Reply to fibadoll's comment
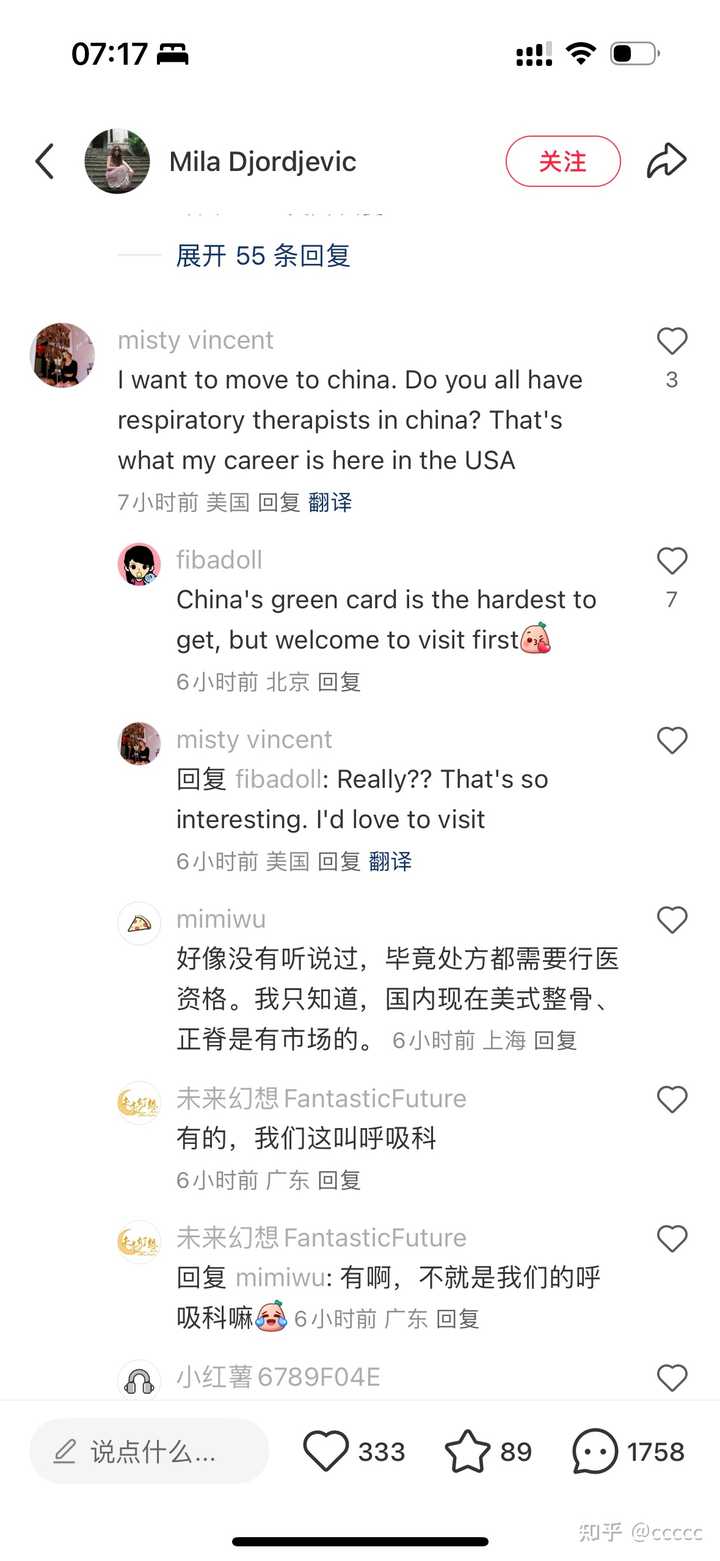 click(x=339, y=682)
